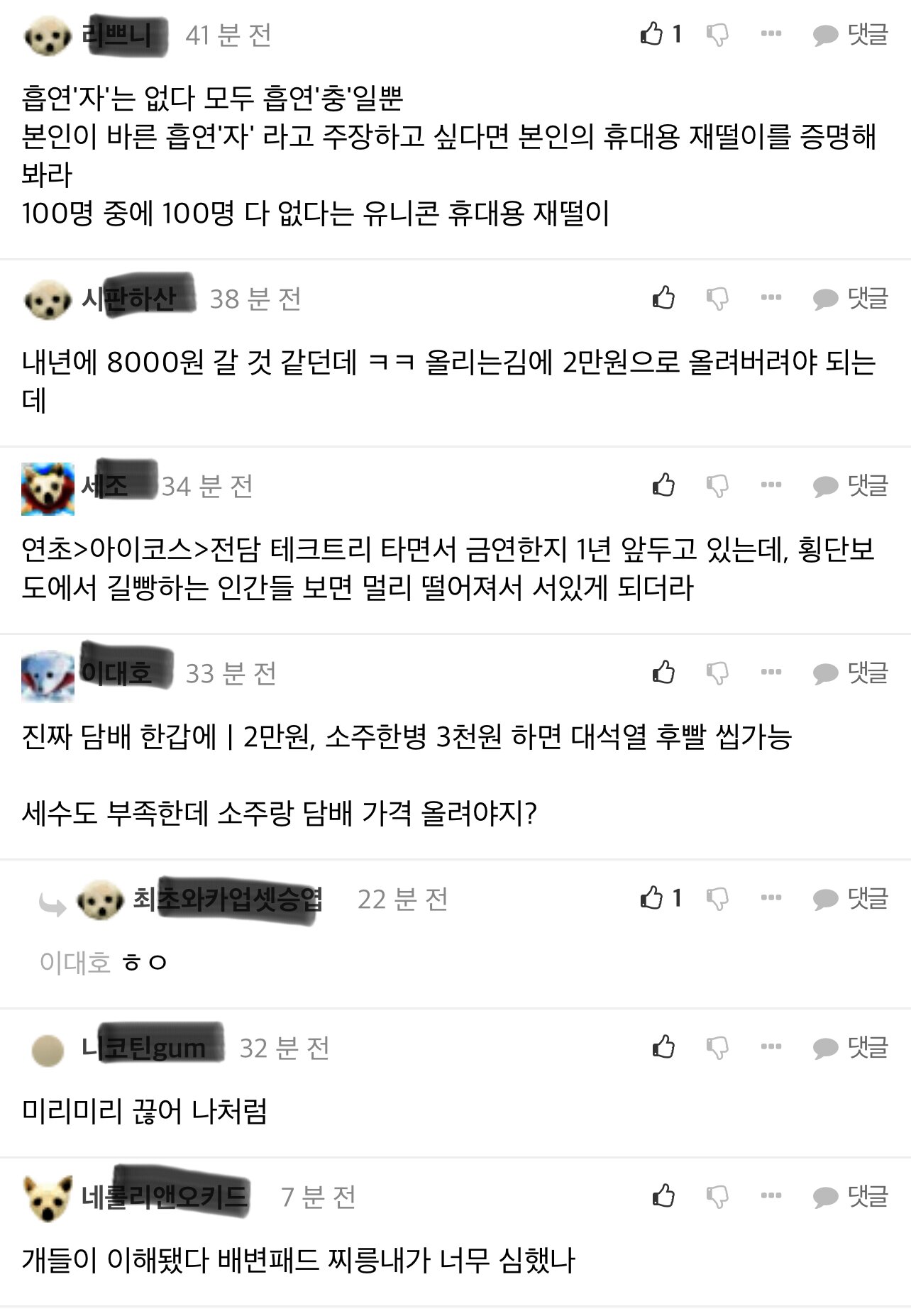
Task: Like the comment posted 34분 전
Action: (x=663, y=485)
